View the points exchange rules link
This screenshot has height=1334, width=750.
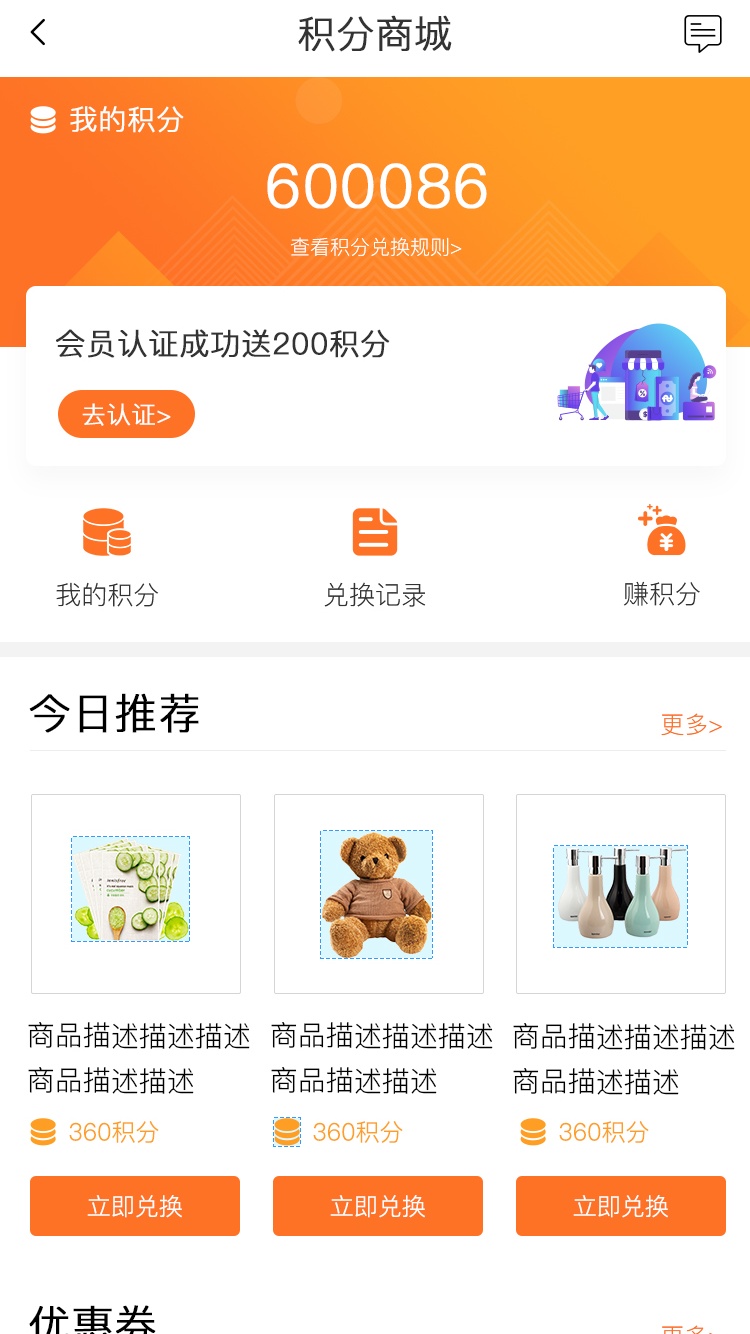pos(375,247)
